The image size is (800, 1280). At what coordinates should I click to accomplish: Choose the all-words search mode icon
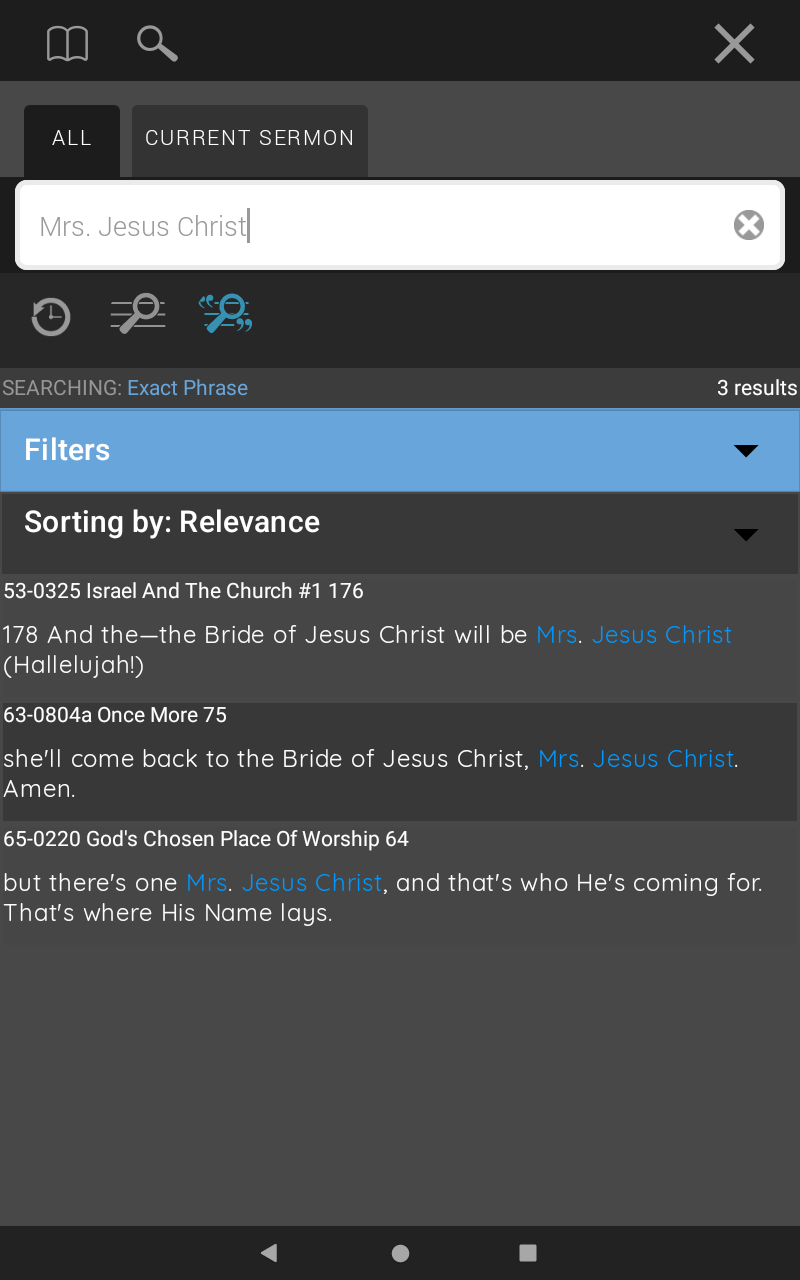137,313
